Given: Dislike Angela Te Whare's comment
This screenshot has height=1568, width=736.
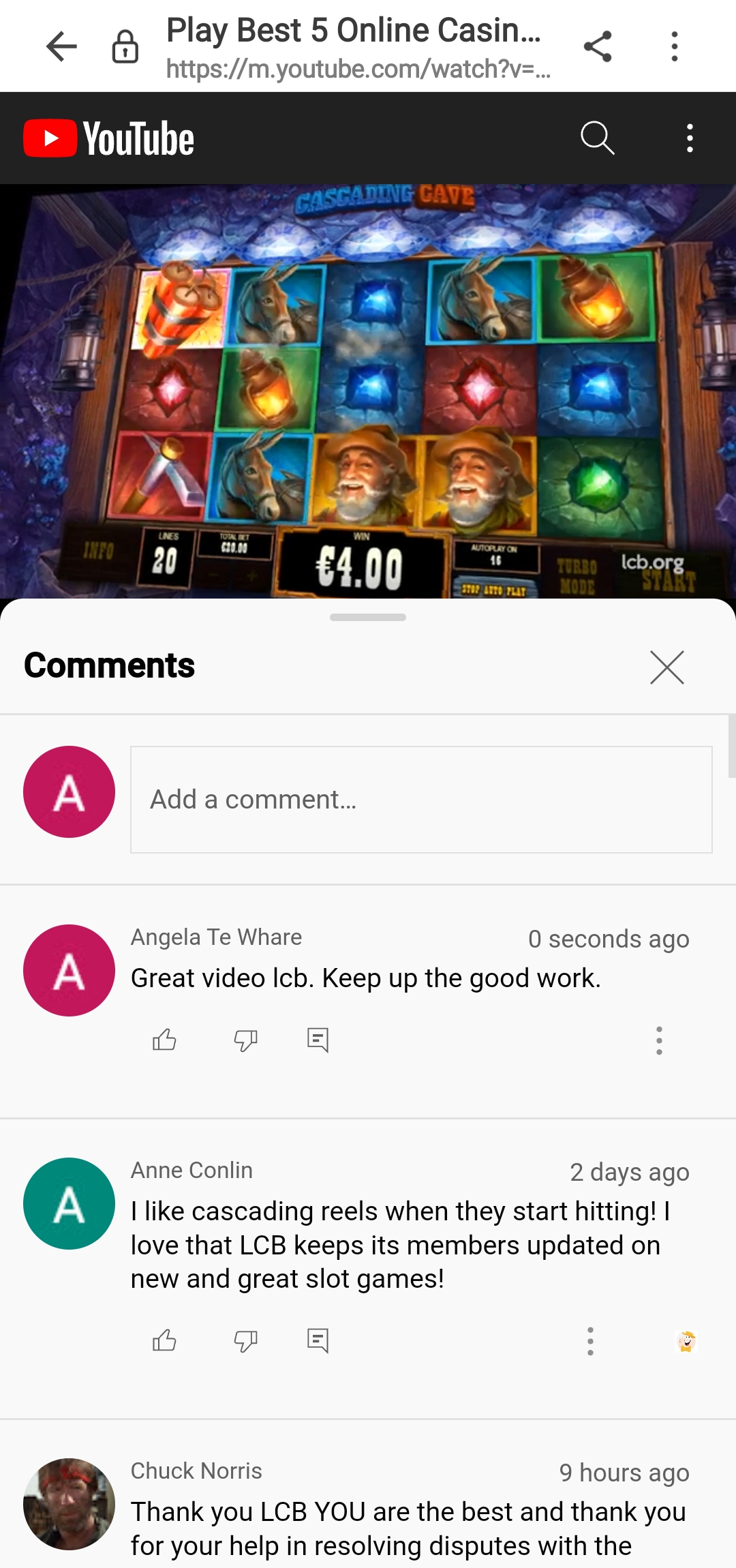Looking at the screenshot, I should point(245,1040).
